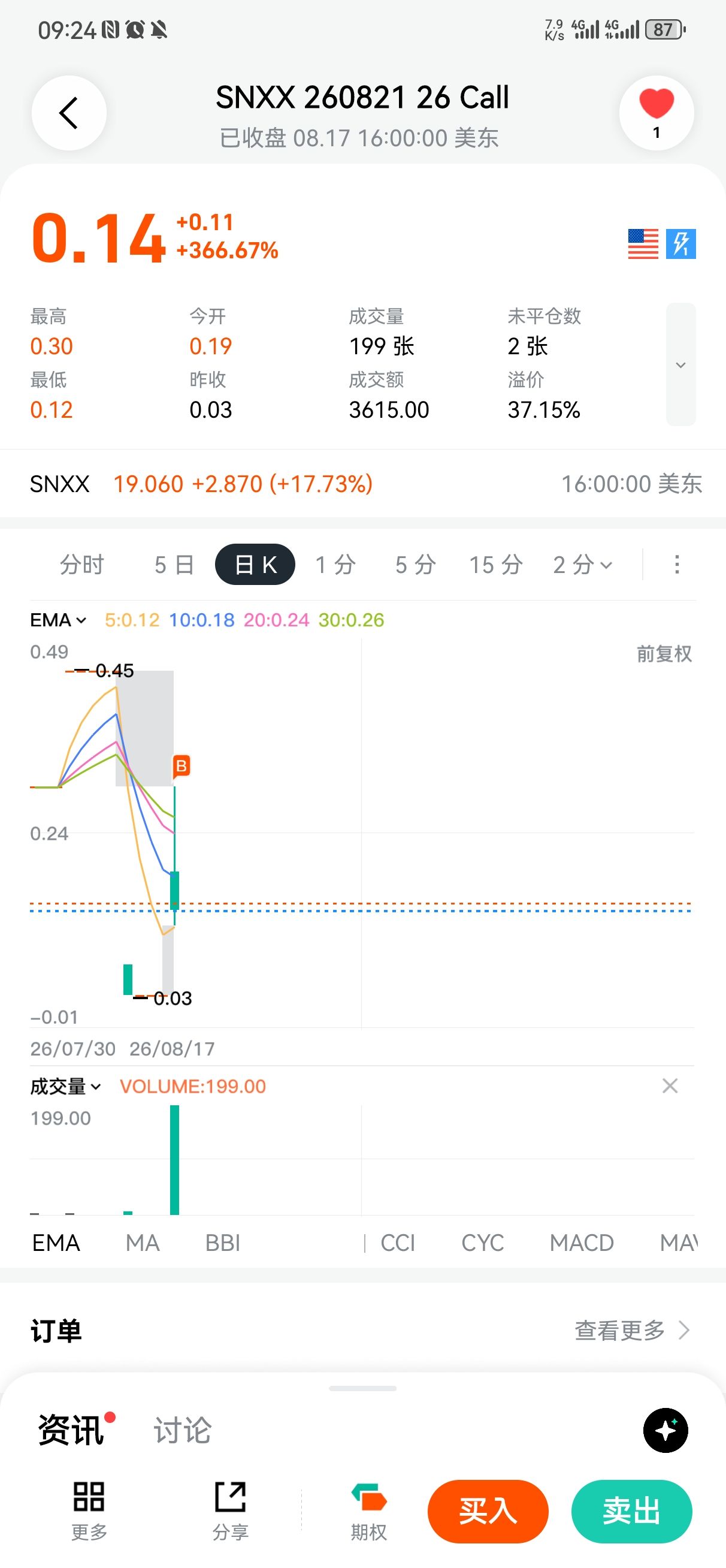The height and width of the screenshot is (1568, 726).
Task: Select the 15分 chart interval
Action: pyautogui.click(x=496, y=564)
